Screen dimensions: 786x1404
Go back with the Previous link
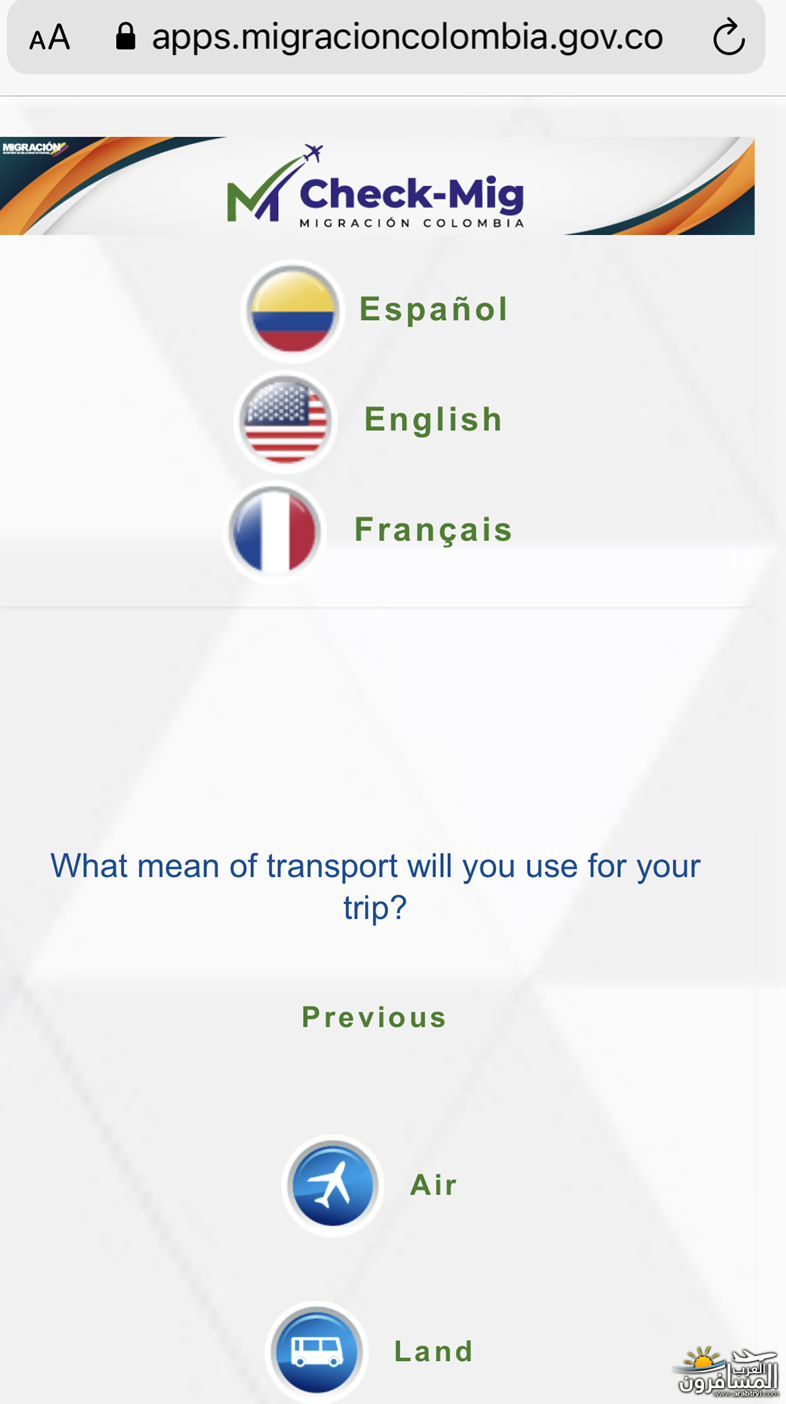tap(374, 1018)
